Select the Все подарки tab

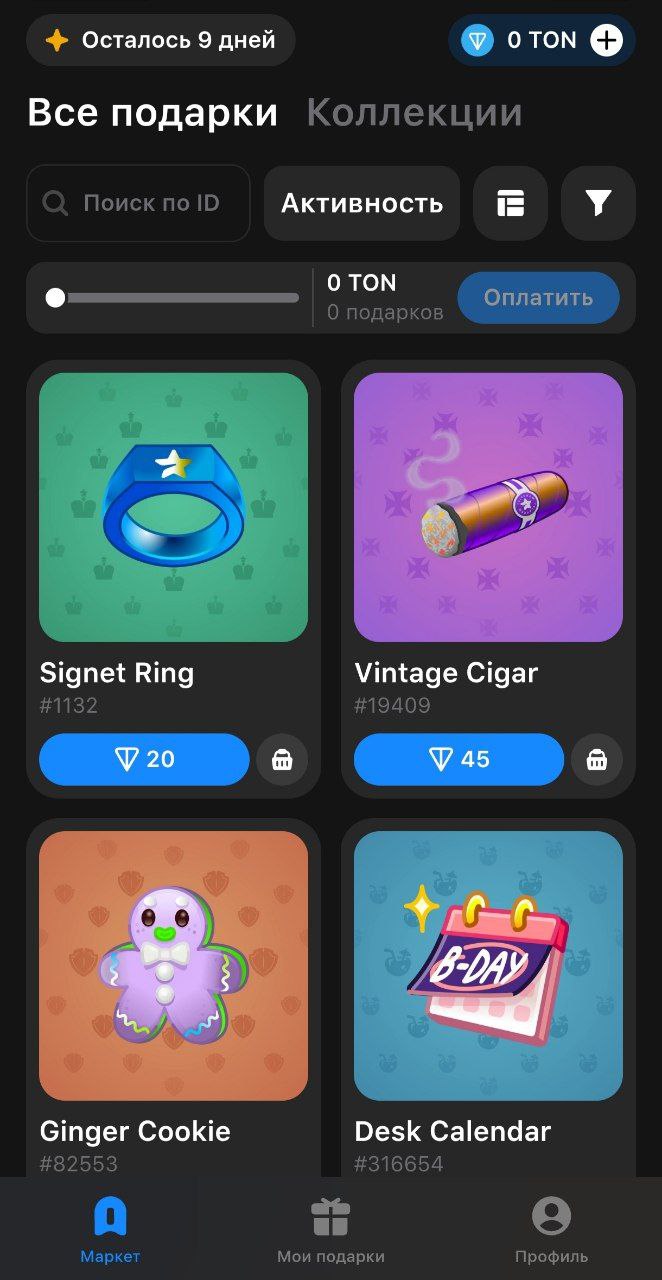click(x=152, y=113)
